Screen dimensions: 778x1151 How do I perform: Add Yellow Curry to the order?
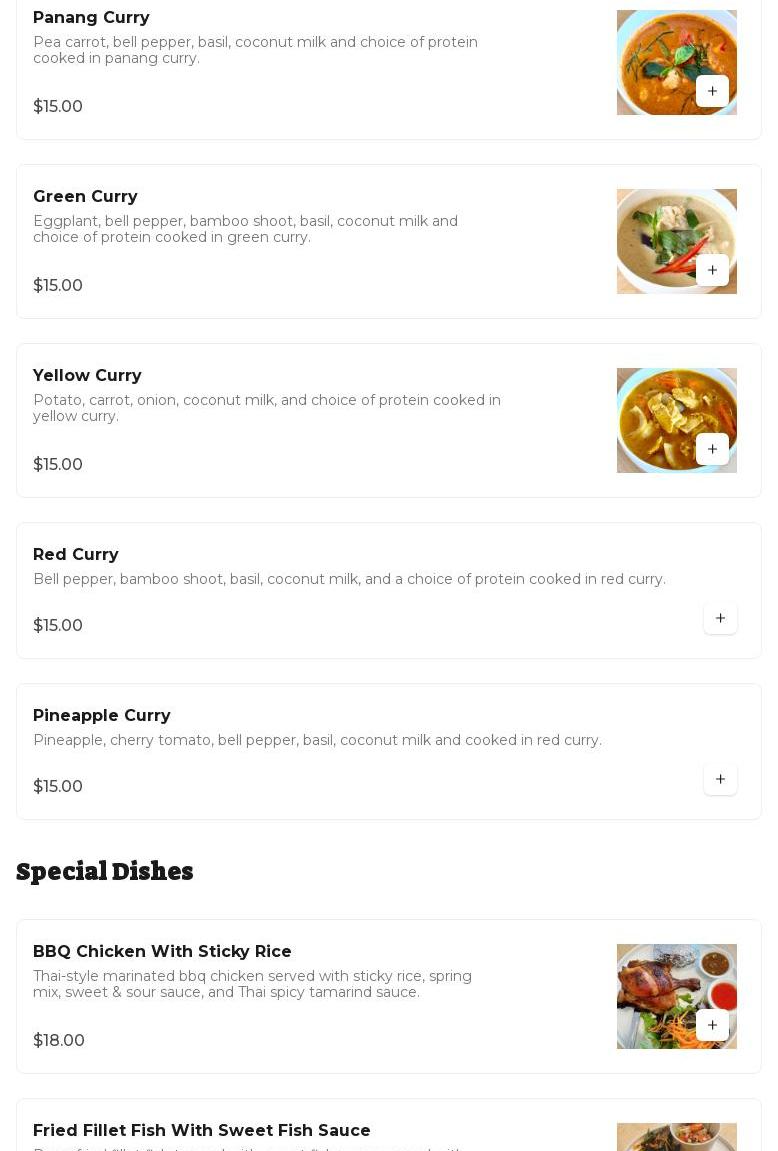pos(712,449)
